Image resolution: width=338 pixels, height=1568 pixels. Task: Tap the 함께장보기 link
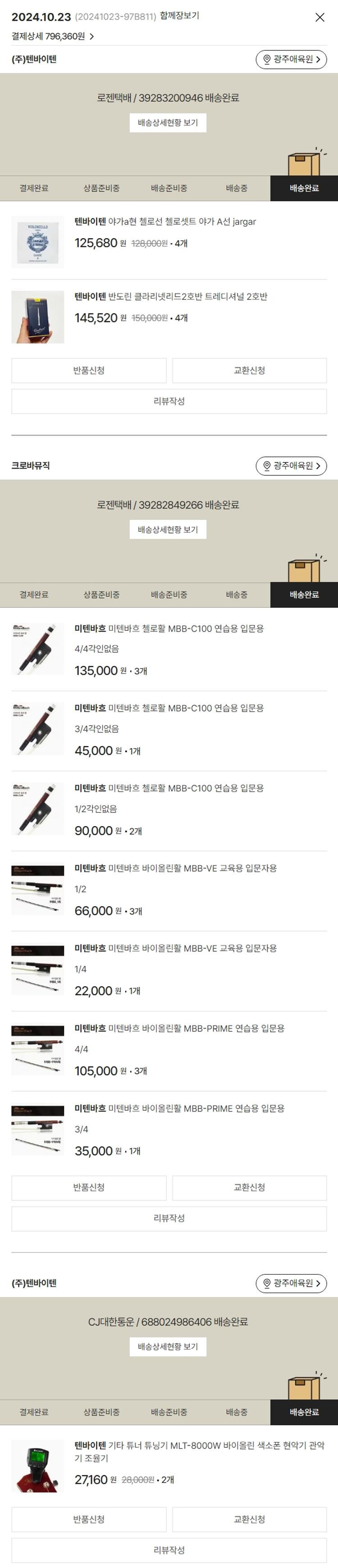179,16
